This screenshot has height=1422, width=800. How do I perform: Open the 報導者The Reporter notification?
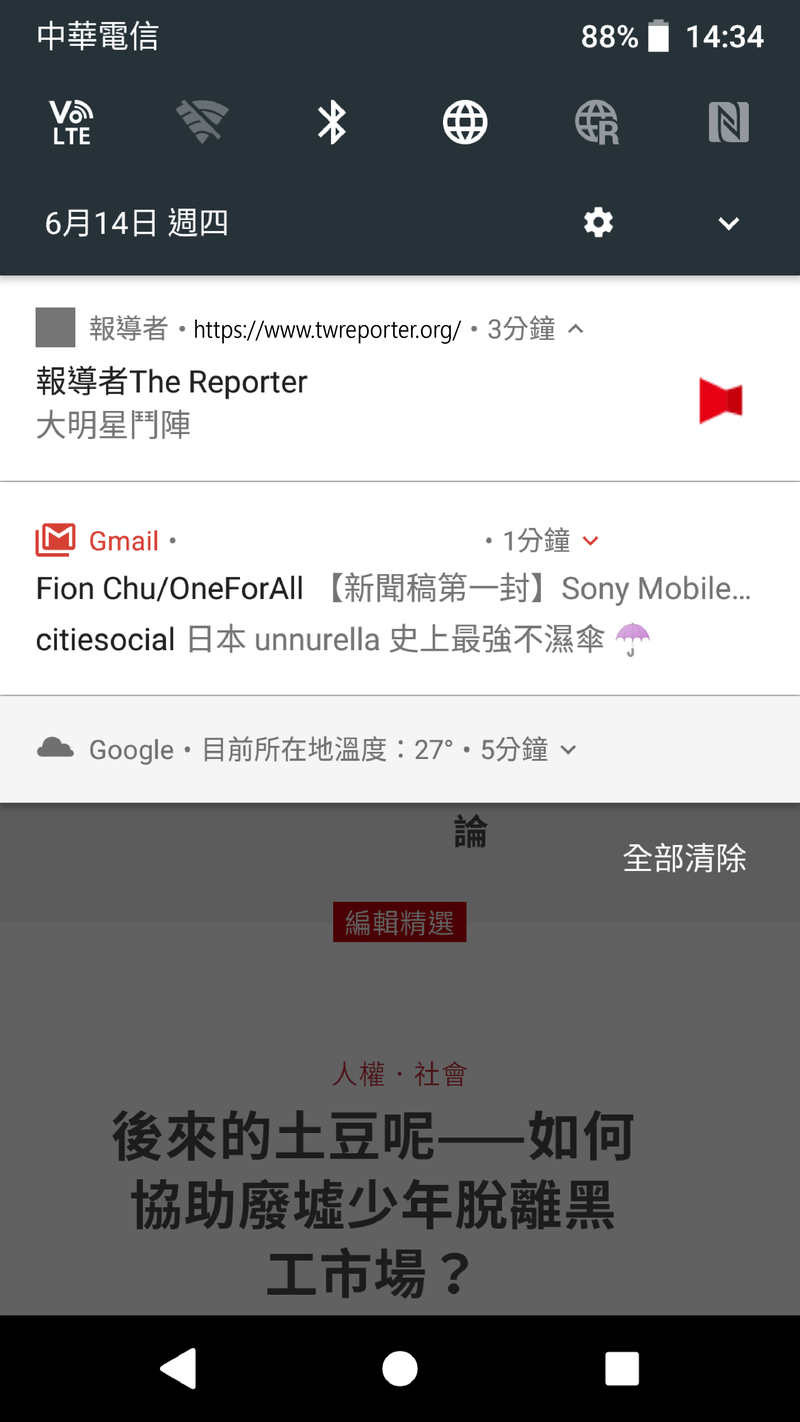(x=400, y=380)
